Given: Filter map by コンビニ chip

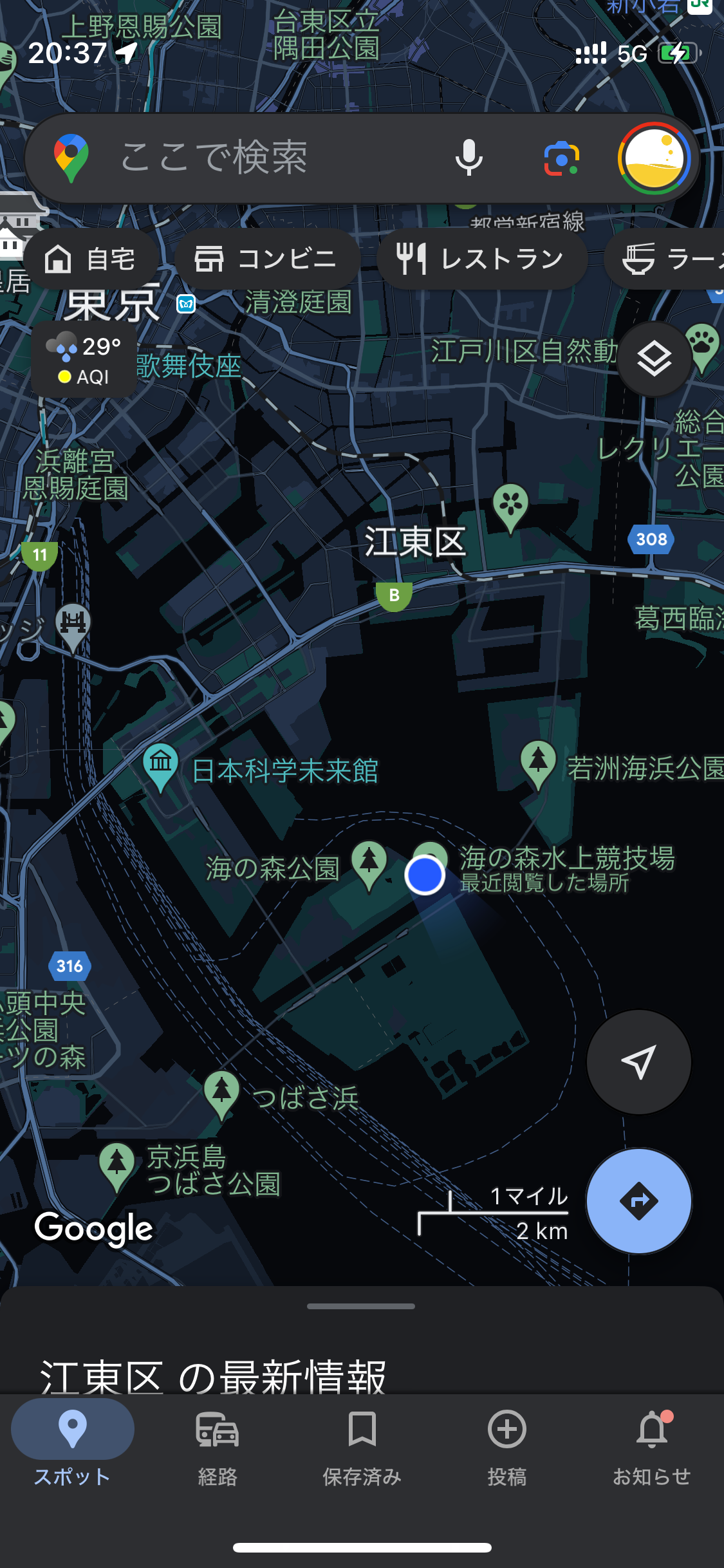Looking at the screenshot, I should (x=266, y=259).
